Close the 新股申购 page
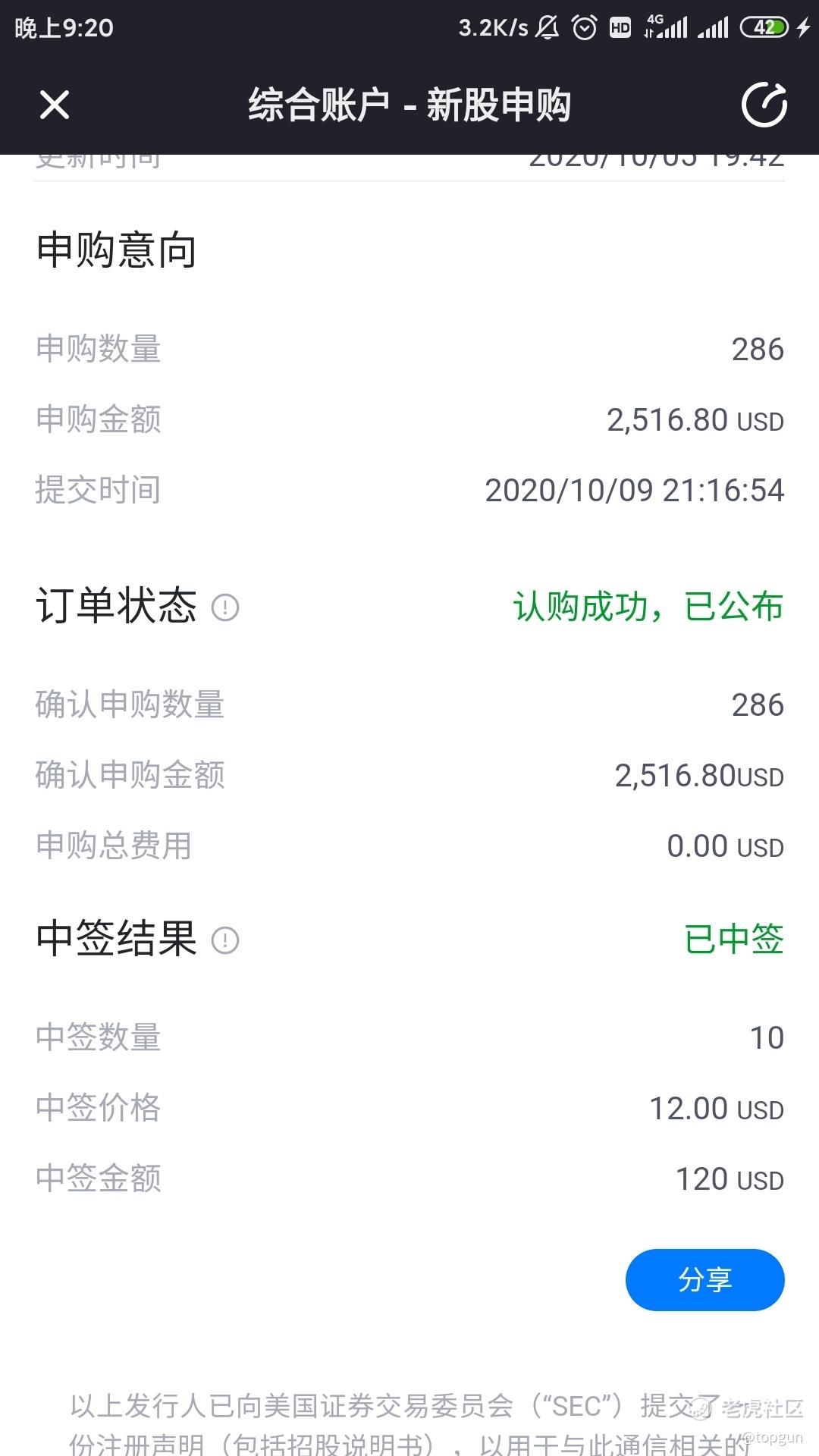819x1456 pixels. [55, 105]
